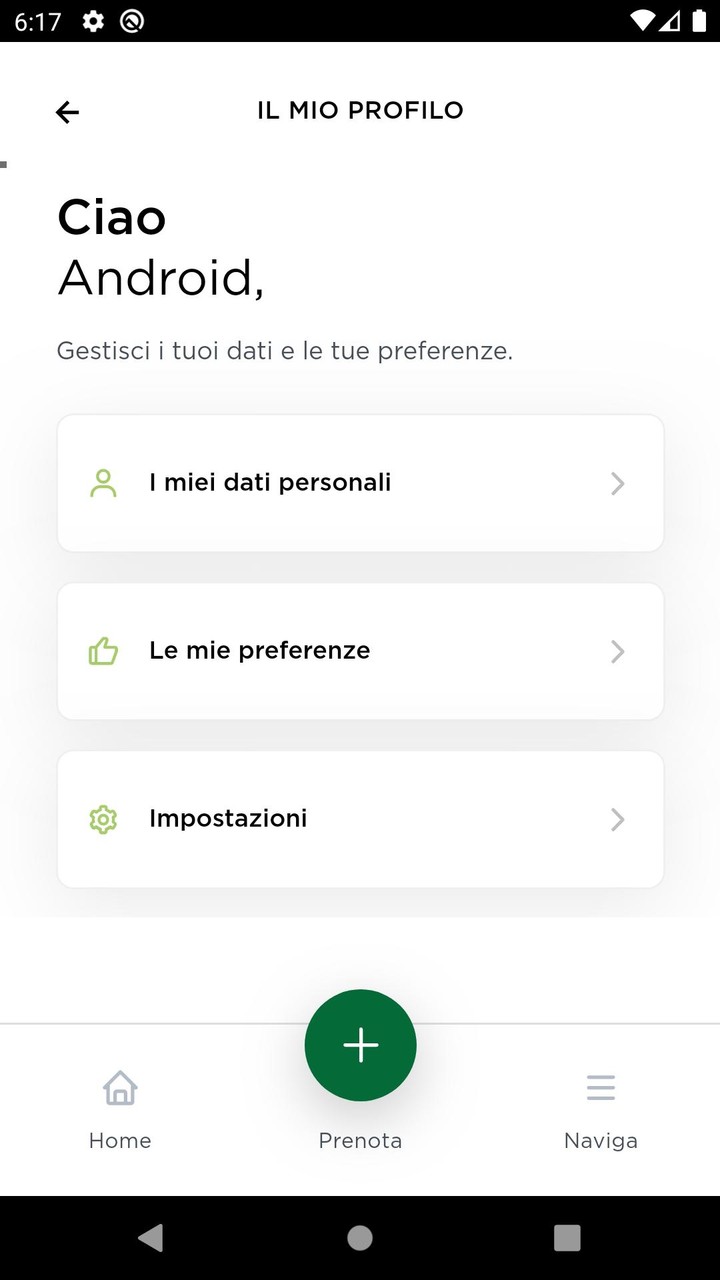Tap the green Prenota plus button

pos(360,1046)
